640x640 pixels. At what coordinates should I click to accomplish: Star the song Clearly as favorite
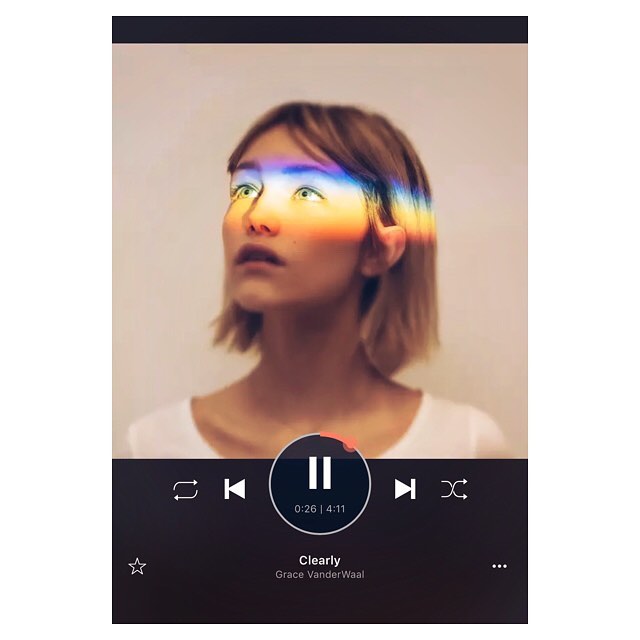[x=137, y=566]
